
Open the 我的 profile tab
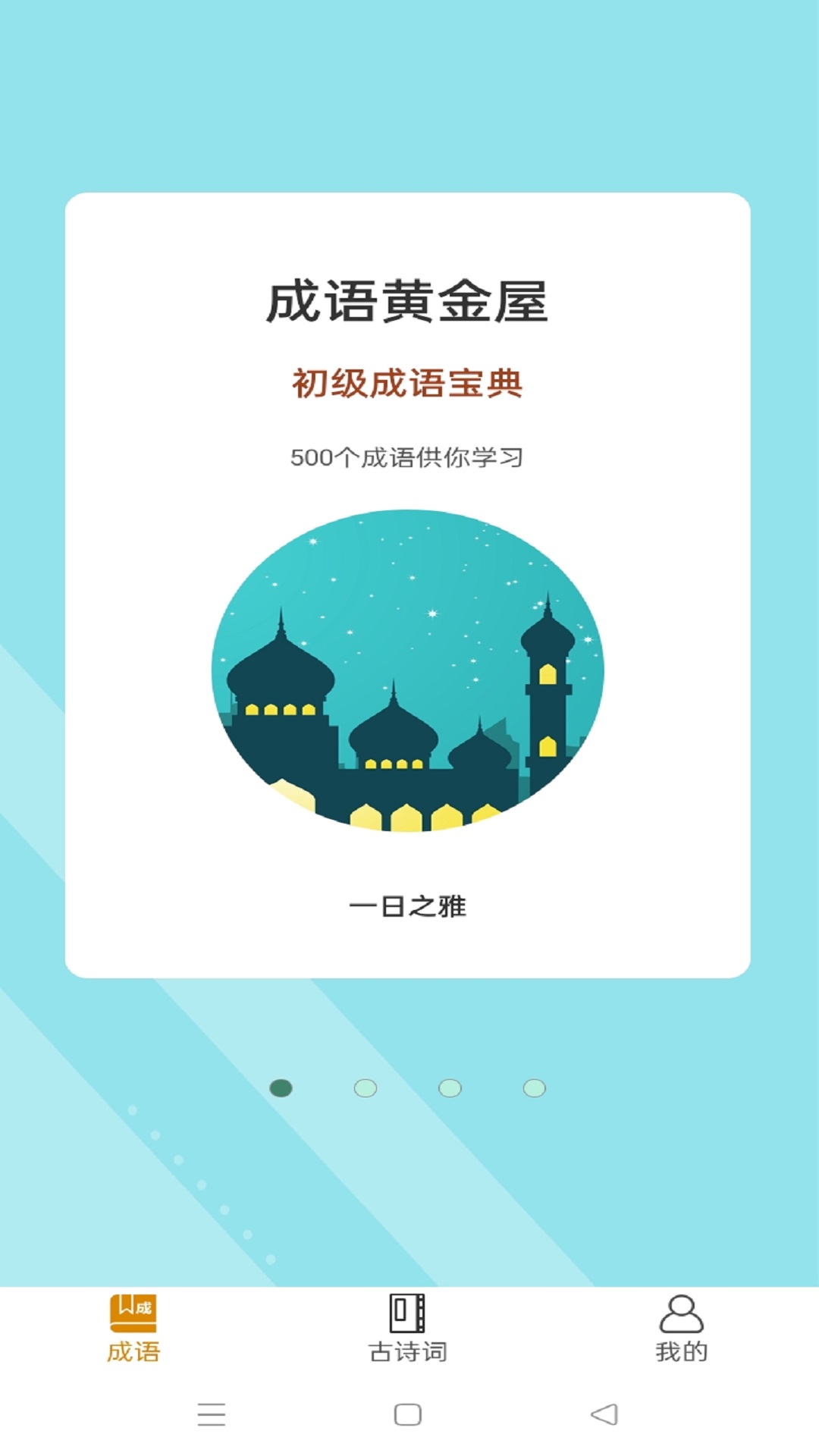(681, 1329)
